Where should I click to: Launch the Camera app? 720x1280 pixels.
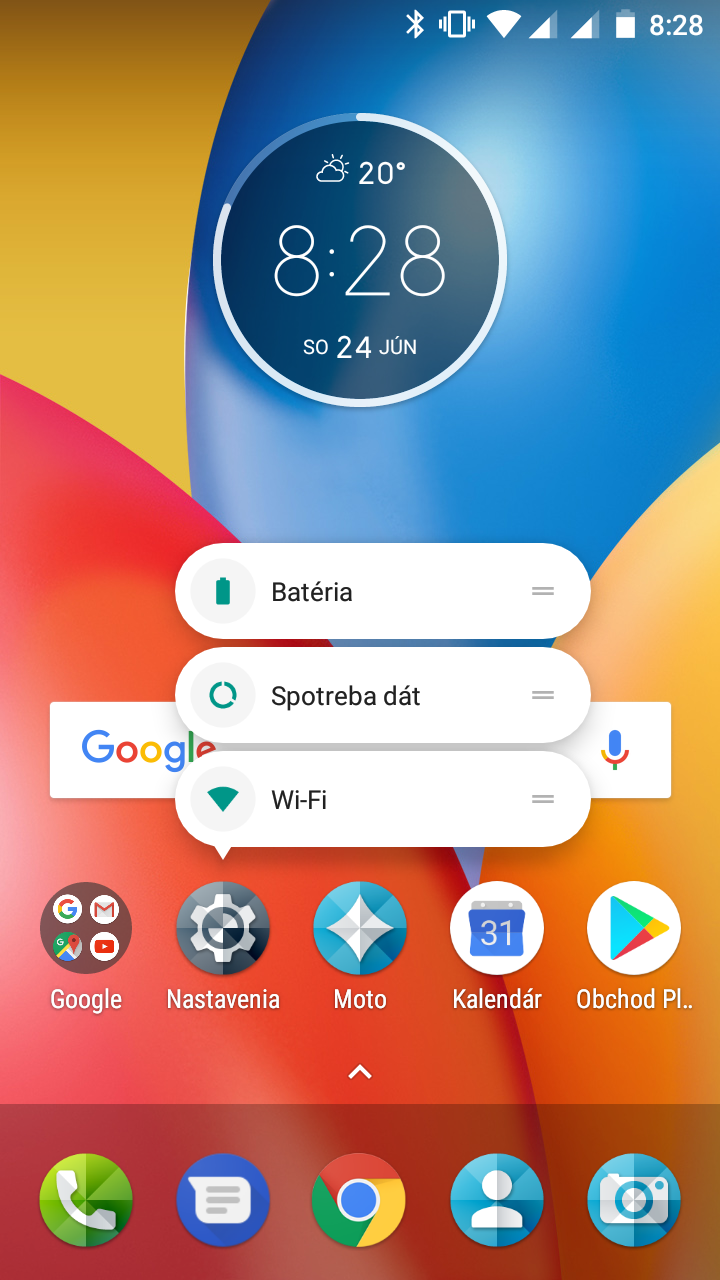pos(634,1200)
